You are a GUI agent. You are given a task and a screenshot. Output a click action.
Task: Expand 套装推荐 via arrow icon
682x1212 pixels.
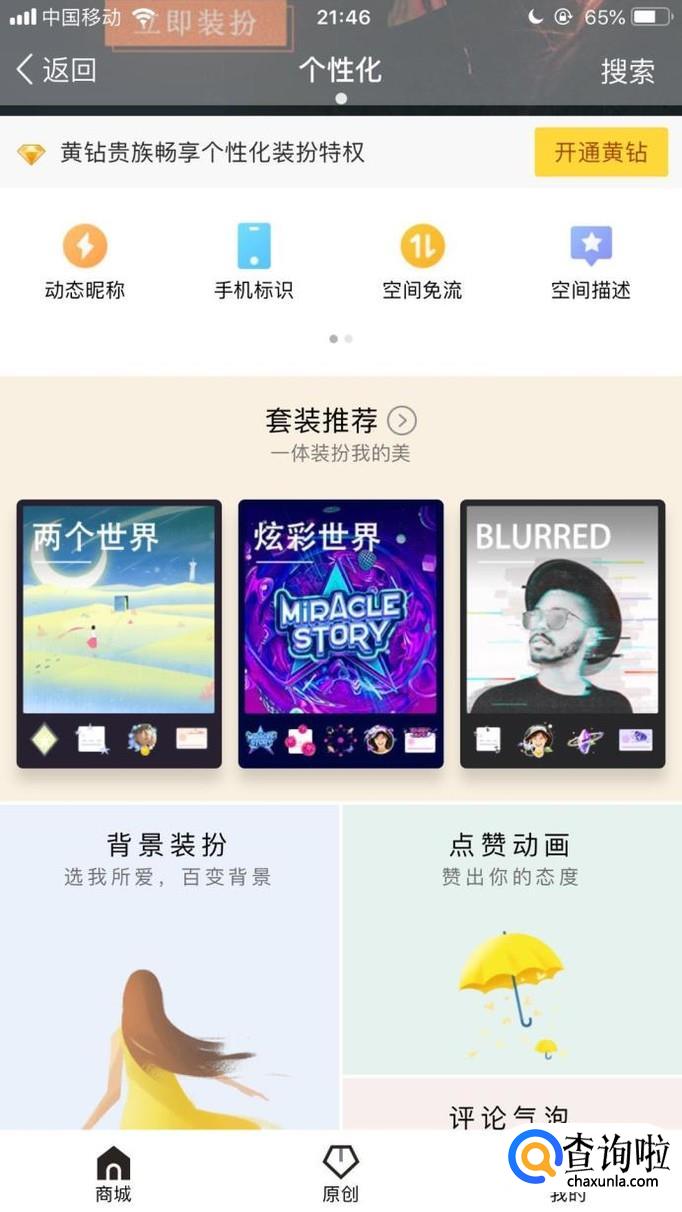[402, 421]
